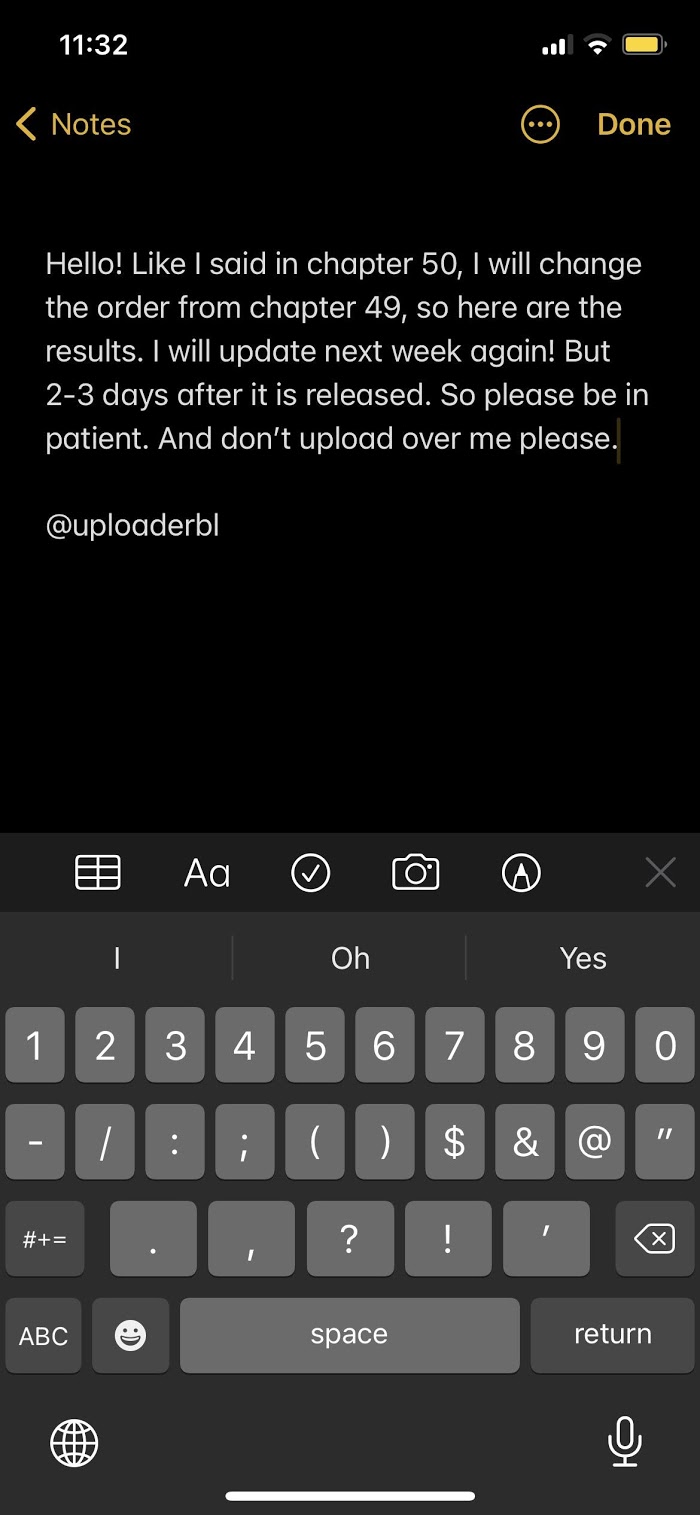This screenshot has height=1515, width=700.
Task: Choose the "Yes" keyboard suggestion
Action: point(583,958)
